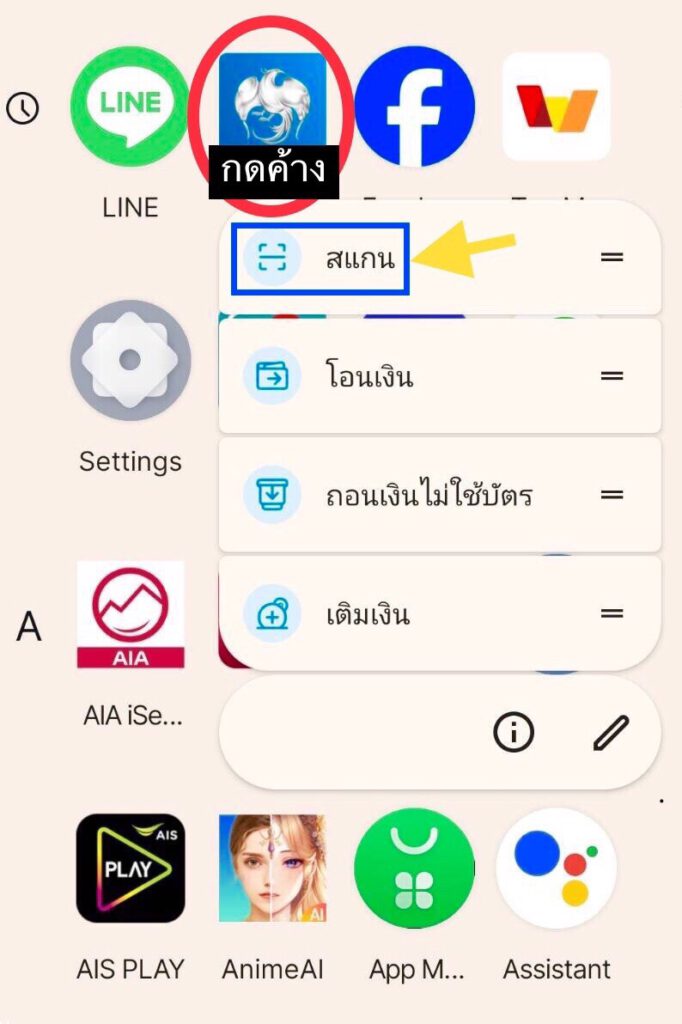Open the green App Market app
682x1024 pixels.
(414, 868)
